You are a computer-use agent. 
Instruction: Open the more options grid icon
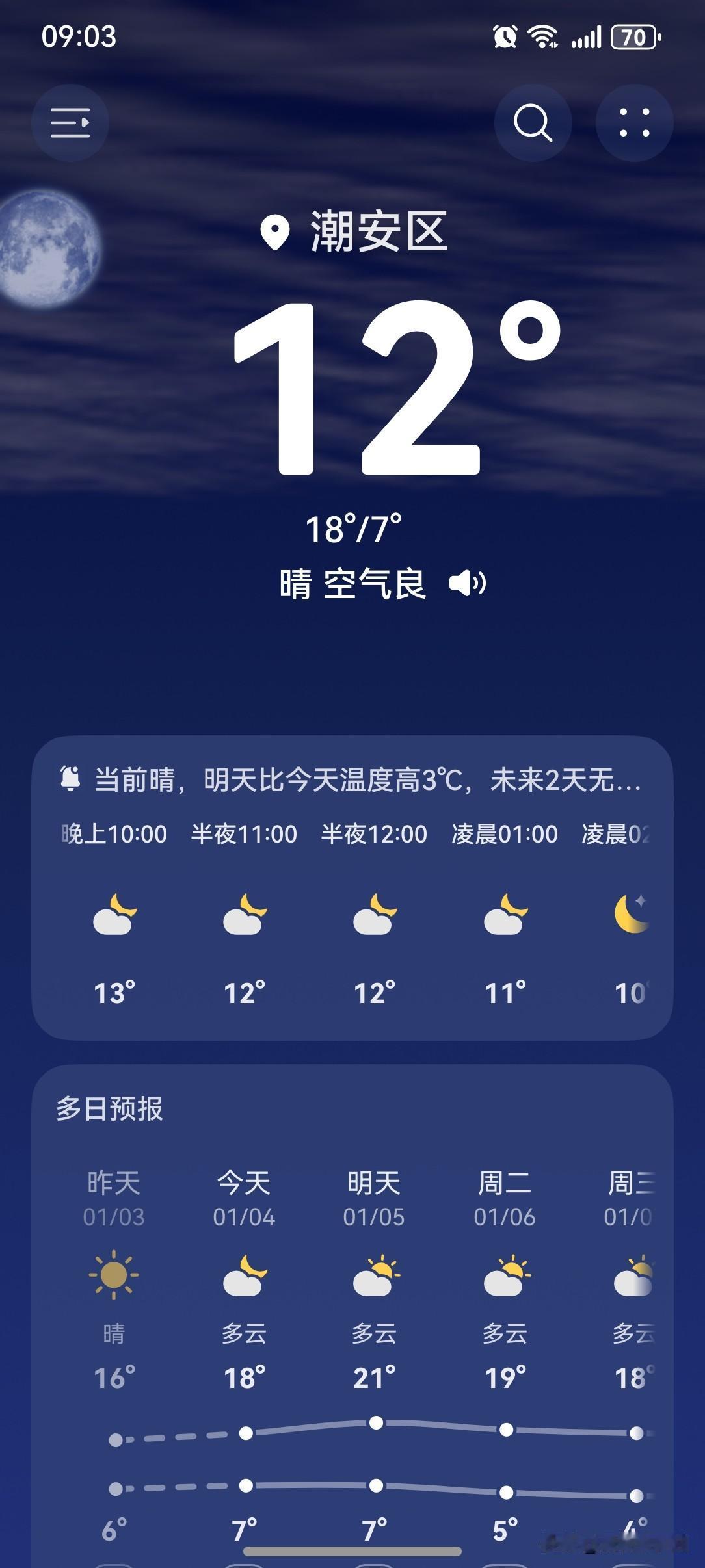[x=634, y=123]
